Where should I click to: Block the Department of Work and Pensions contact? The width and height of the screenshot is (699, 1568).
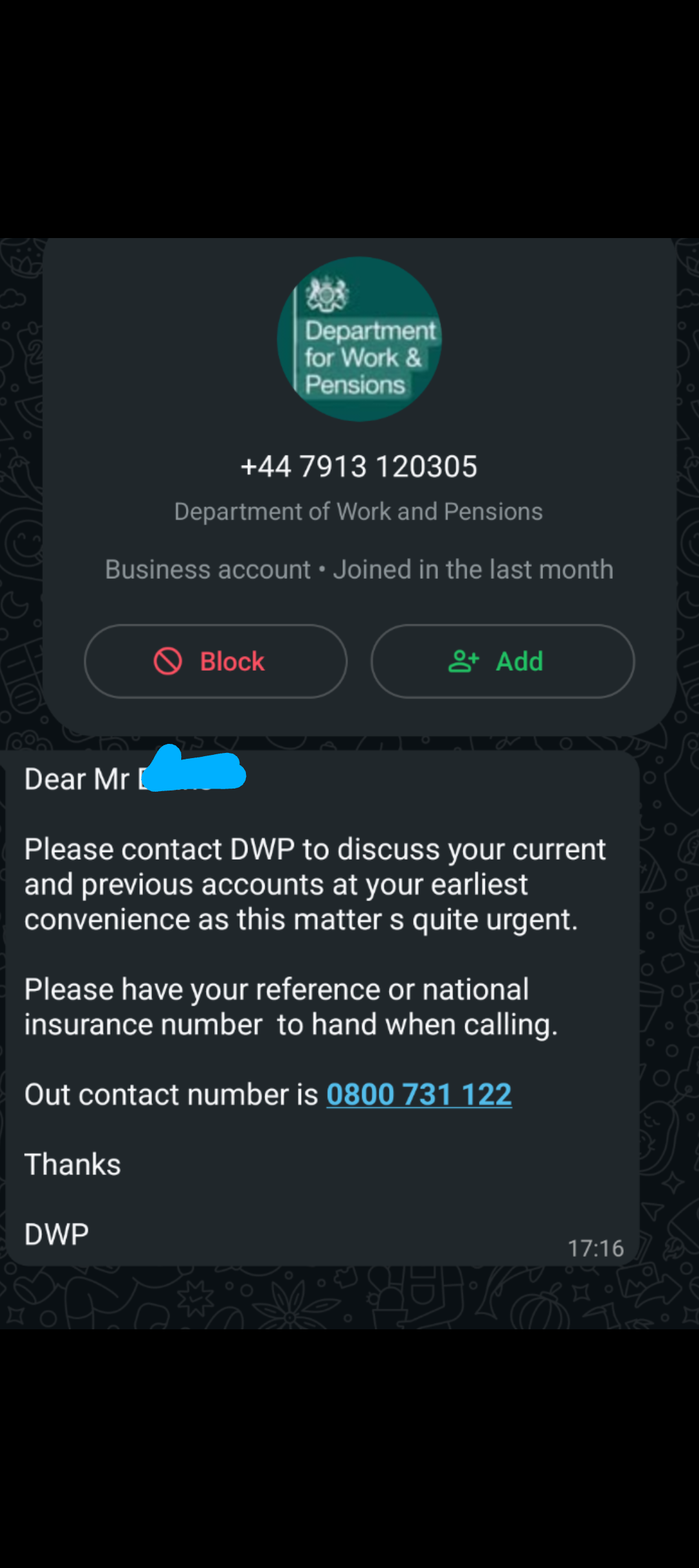coord(216,661)
